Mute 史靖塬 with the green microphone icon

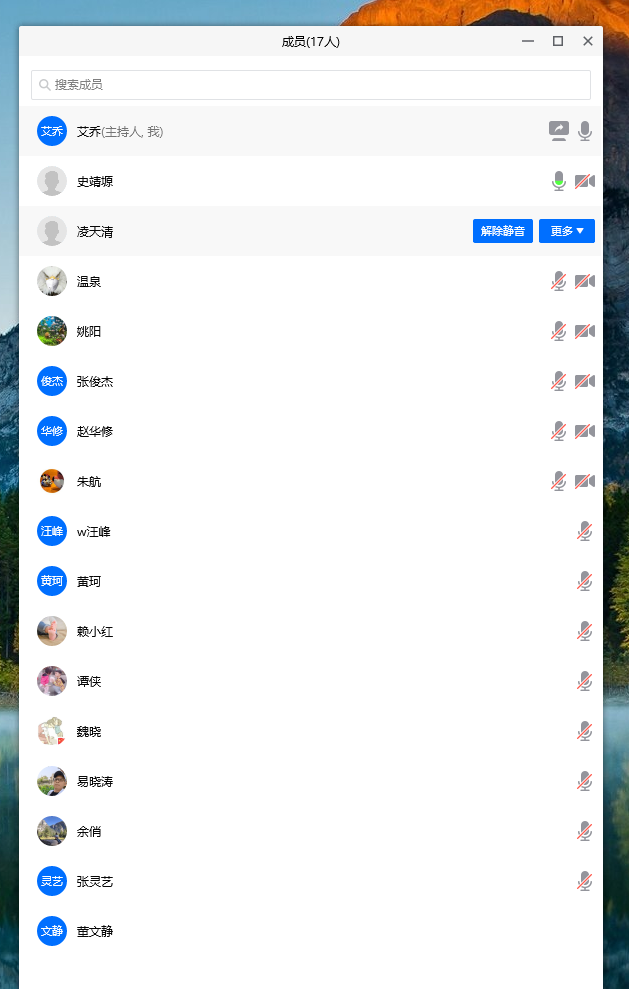(x=559, y=181)
